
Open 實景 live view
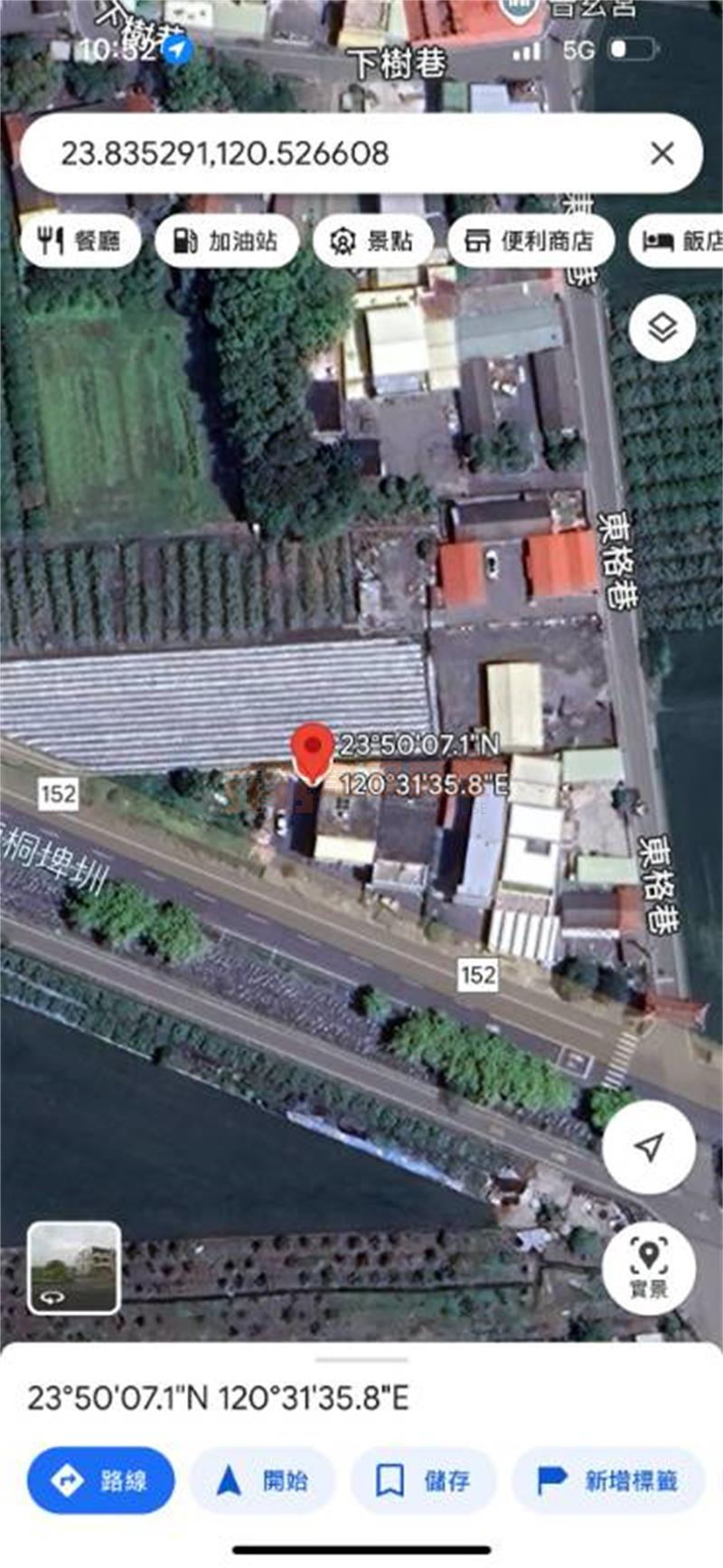tap(648, 1267)
